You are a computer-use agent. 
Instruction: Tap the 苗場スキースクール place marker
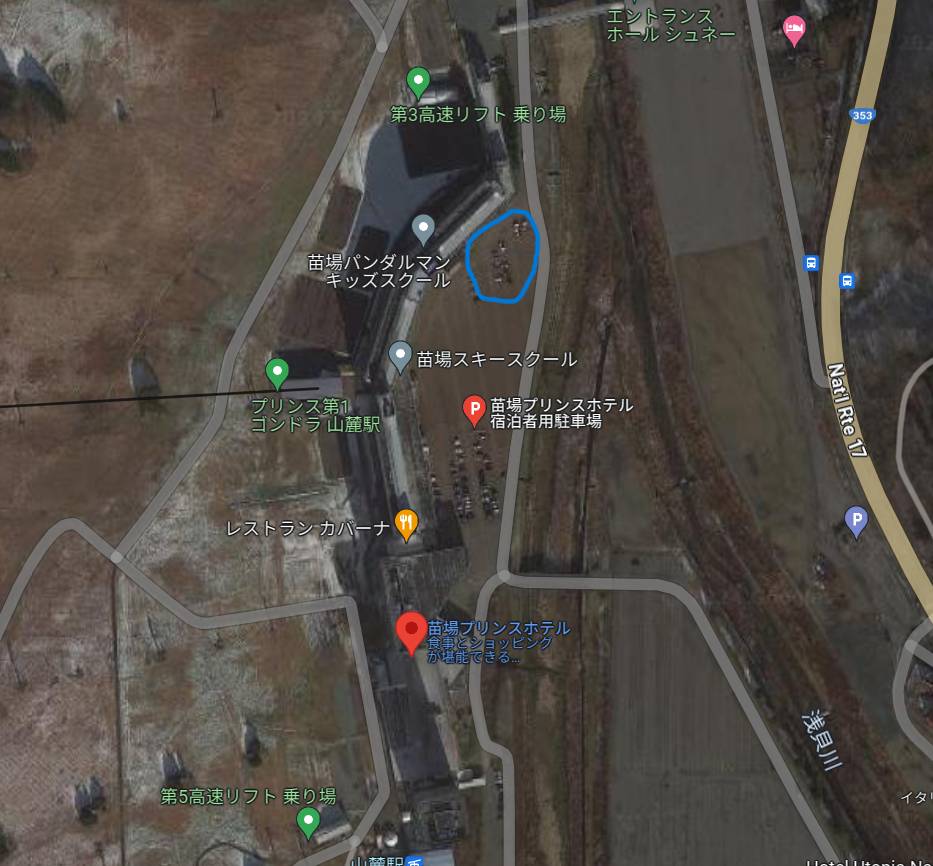point(400,356)
